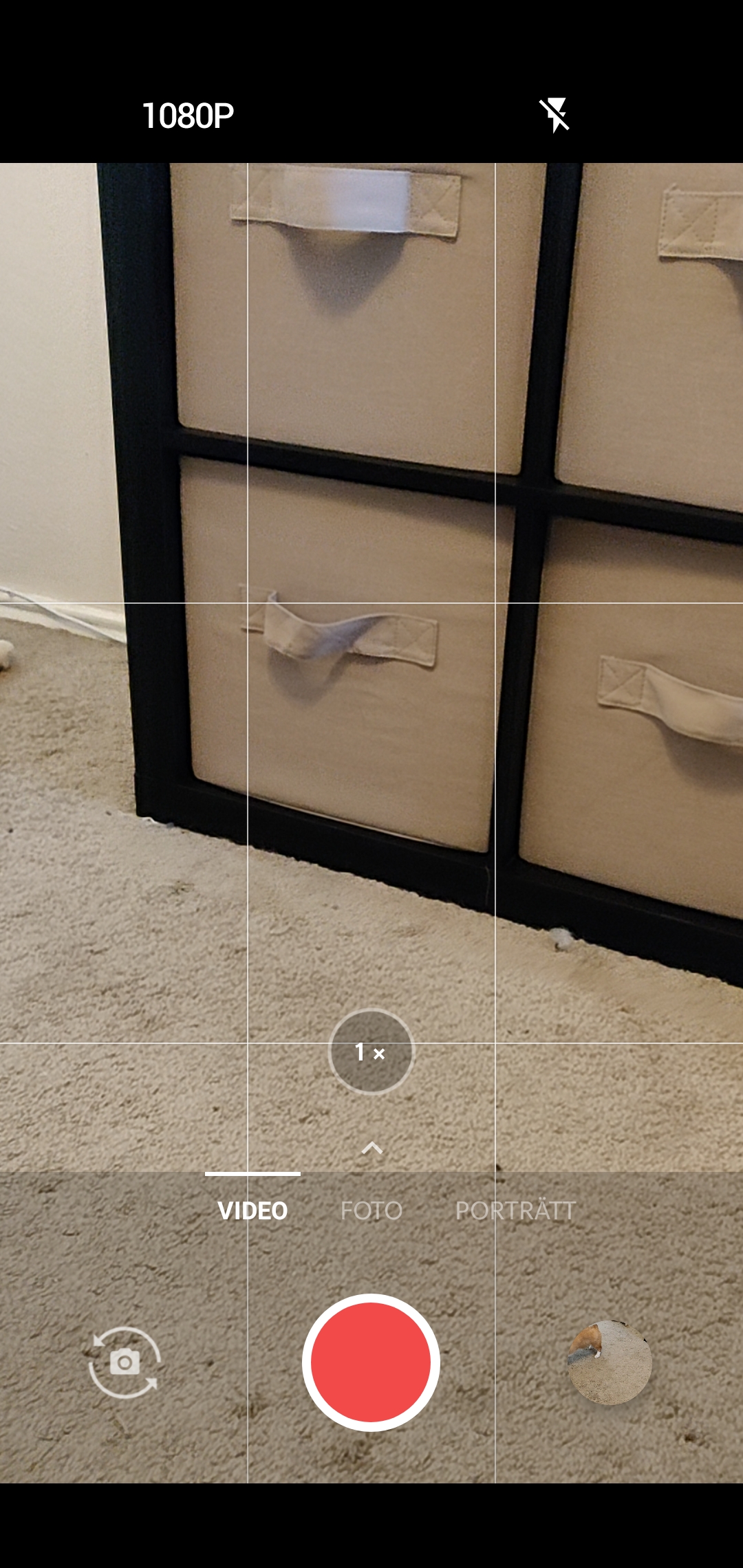
Task: Toggle the flash setting
Action: tap(554, 115)
